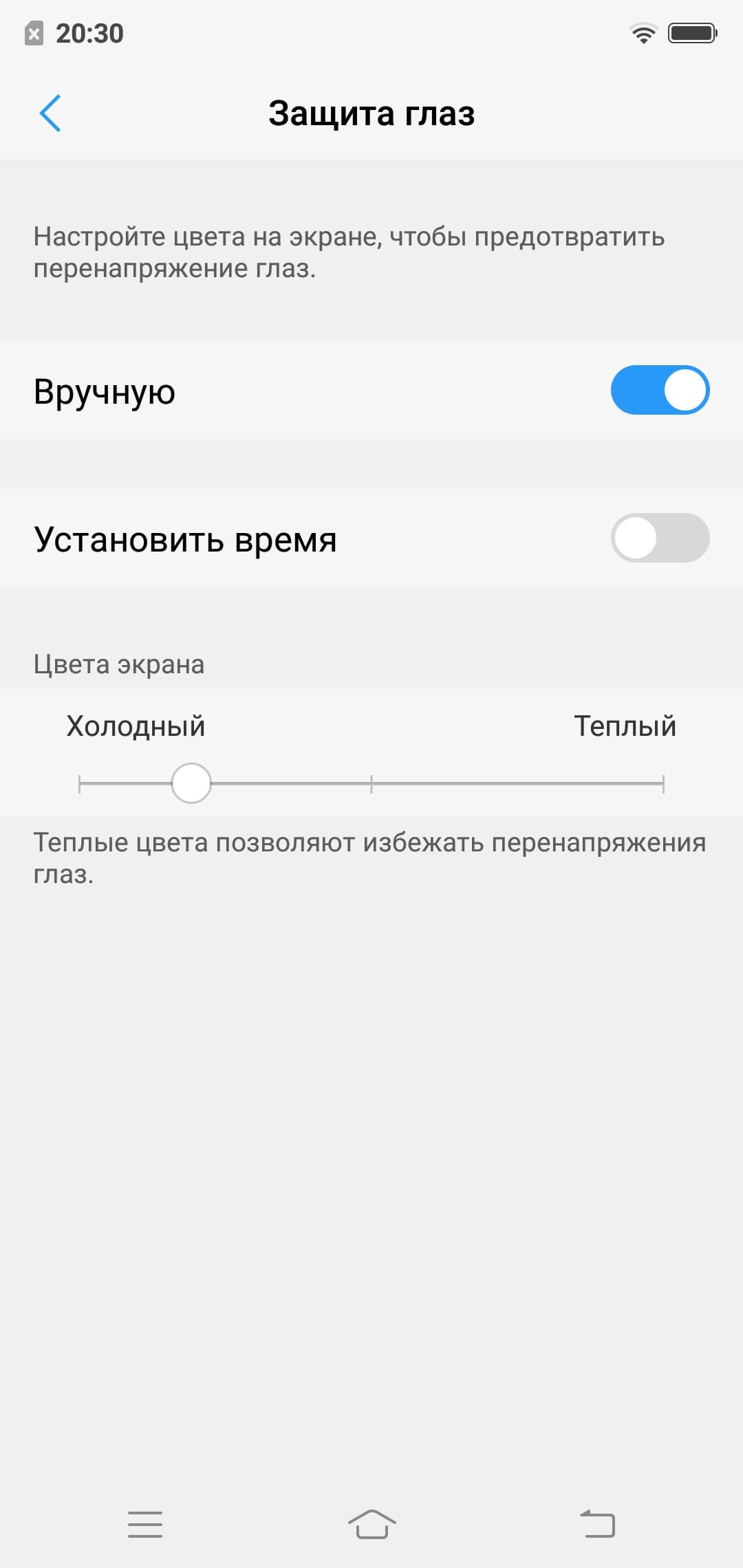The height and width of the screenshot is (1568, 743).
Task: Enable the Установить время switch
Action: [x=659, y=538]
